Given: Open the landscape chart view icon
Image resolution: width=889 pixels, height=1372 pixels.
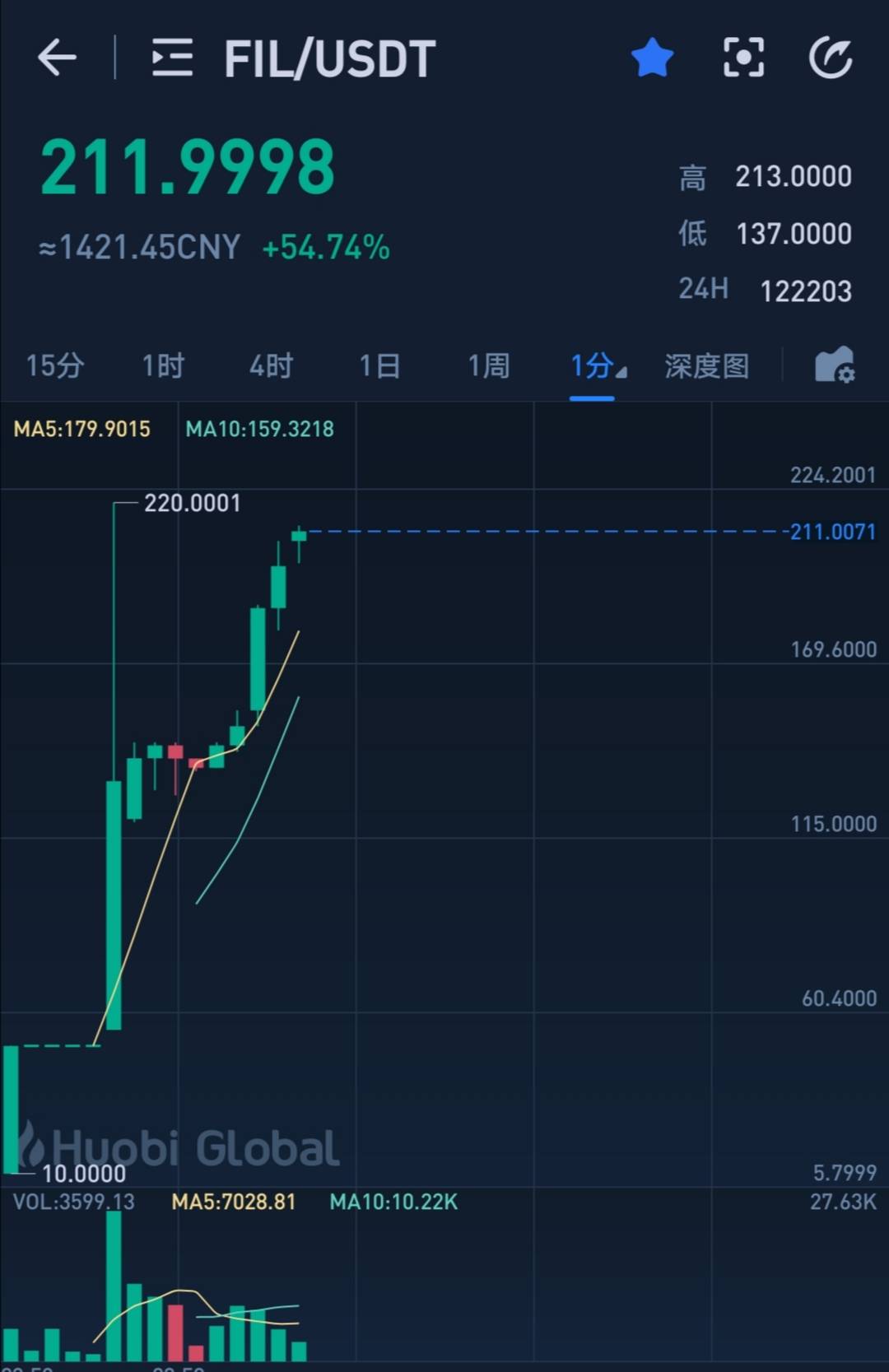Looking at the screenshot, I should pos(742,56).
